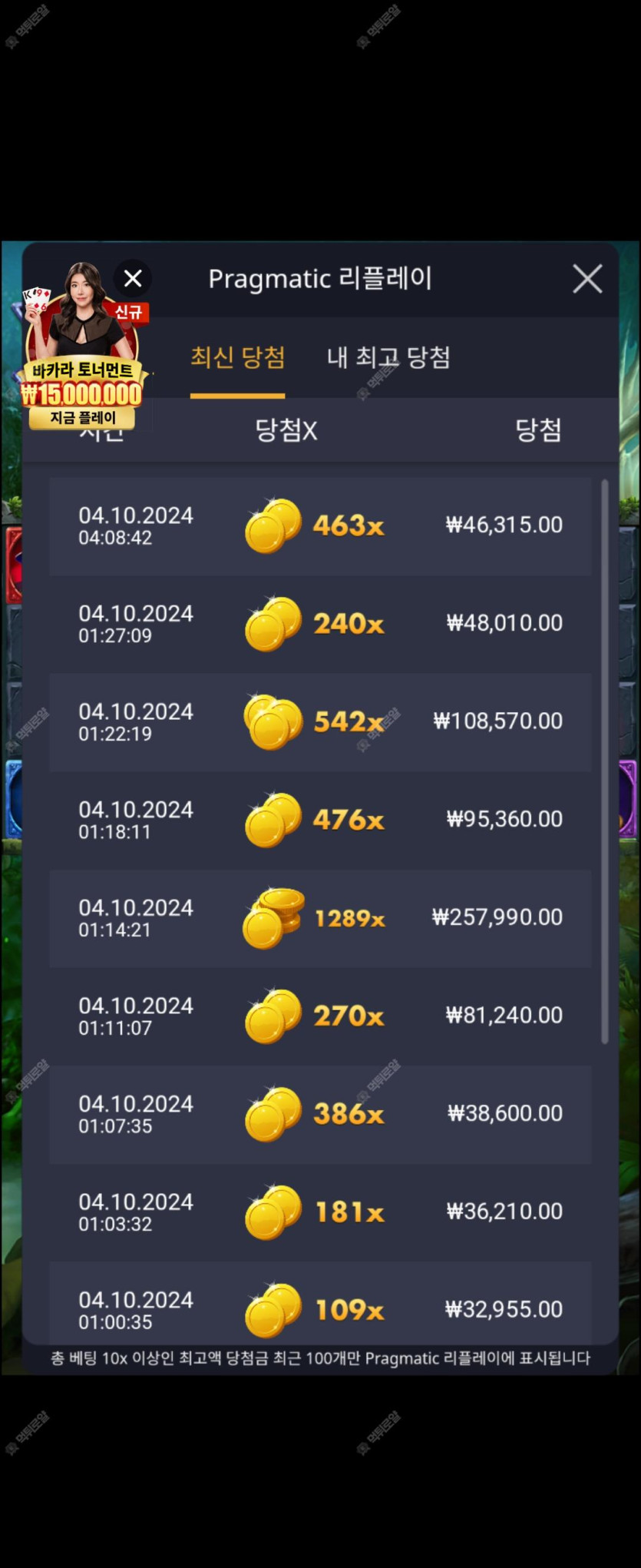Close the Pragmatic 리플레이 dialog
The image size is (641, 1568).
[587, 279]
